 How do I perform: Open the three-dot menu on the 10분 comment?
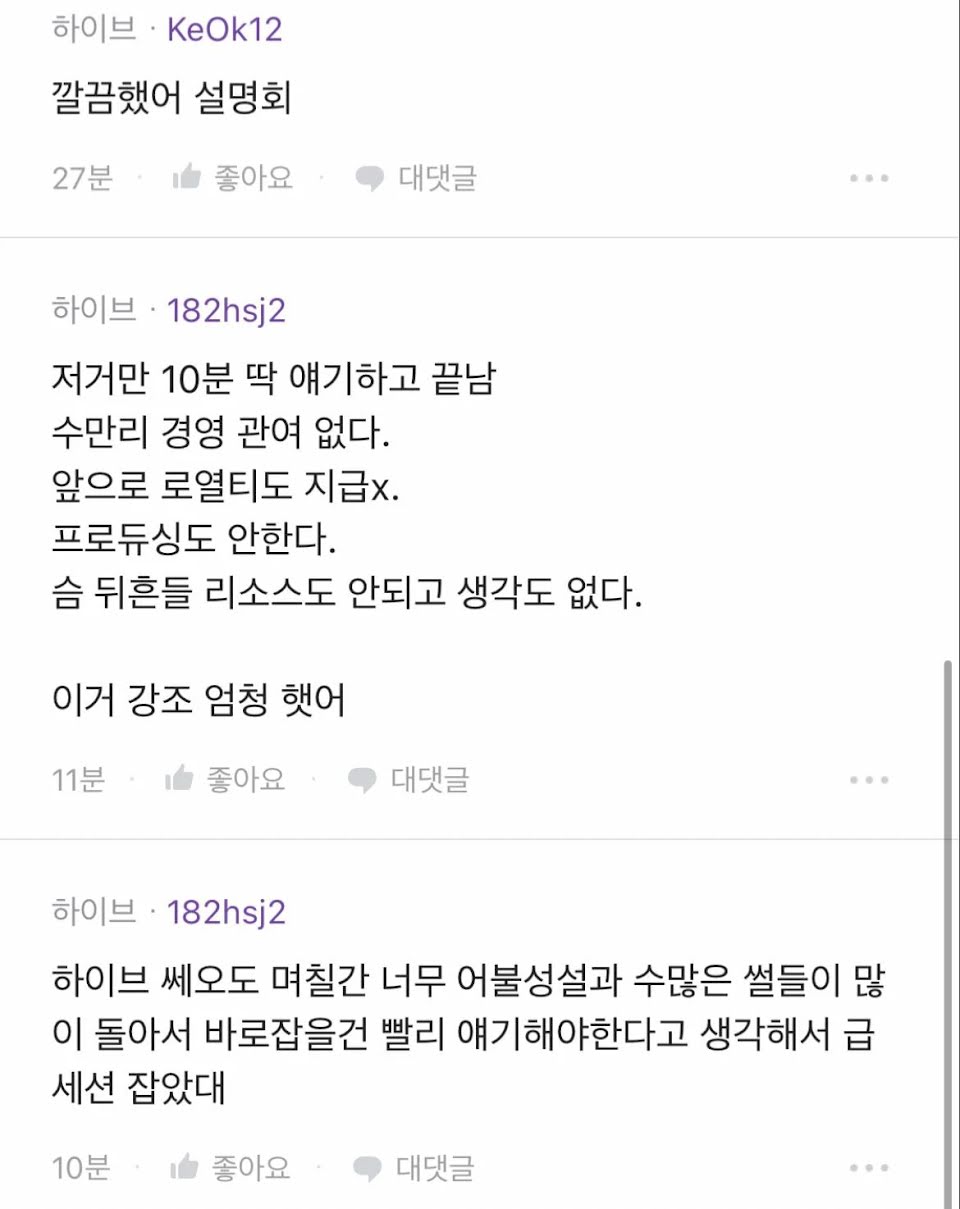tap(868, 1167)
